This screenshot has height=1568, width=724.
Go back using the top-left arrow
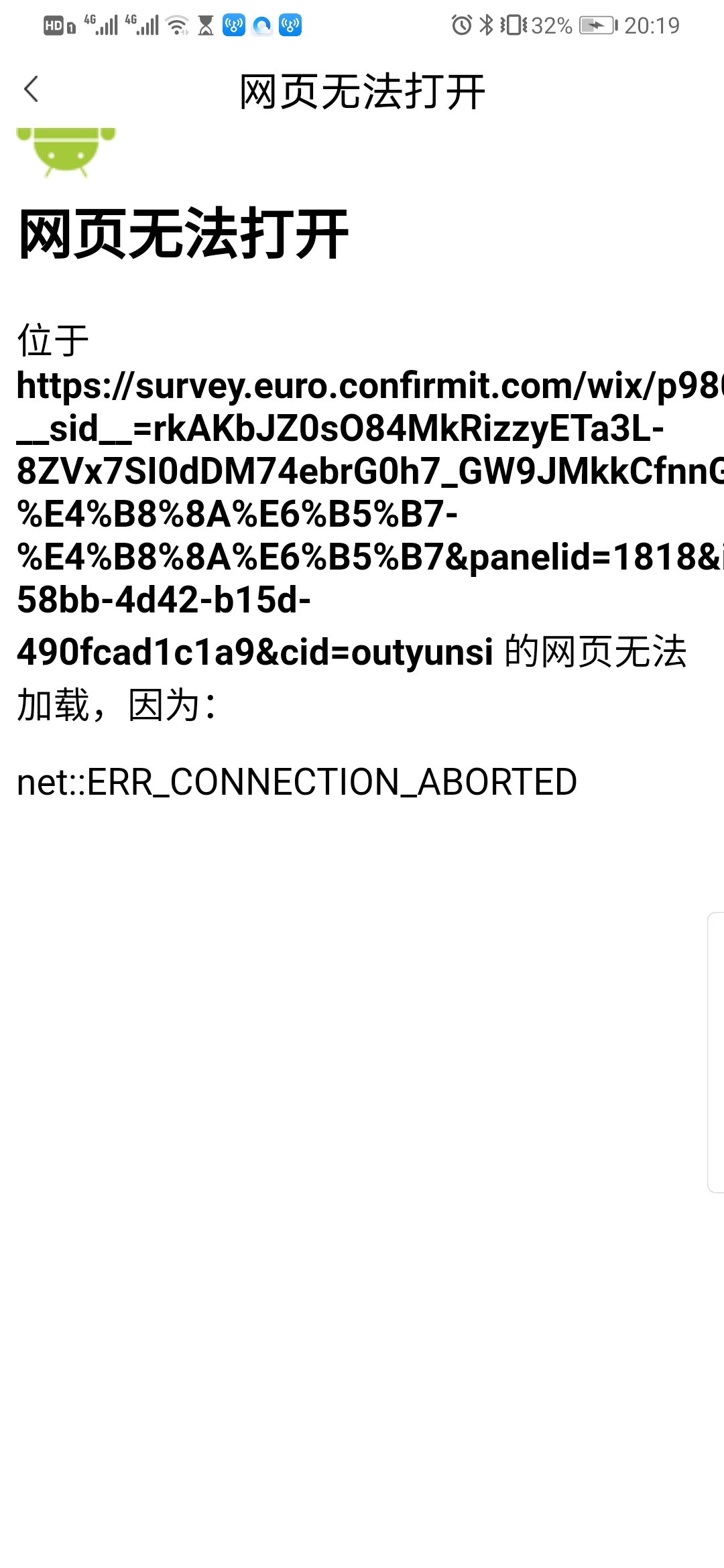31,89
